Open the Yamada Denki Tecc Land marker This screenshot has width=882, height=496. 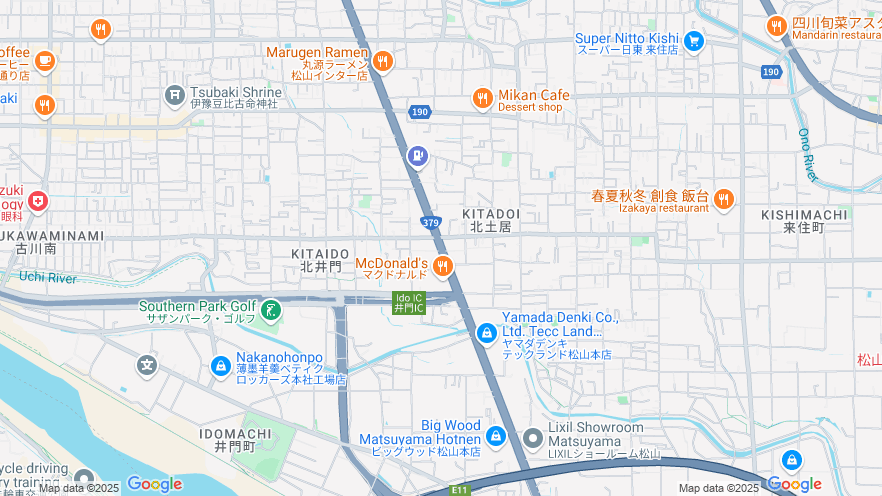click(x=486, y=332)
